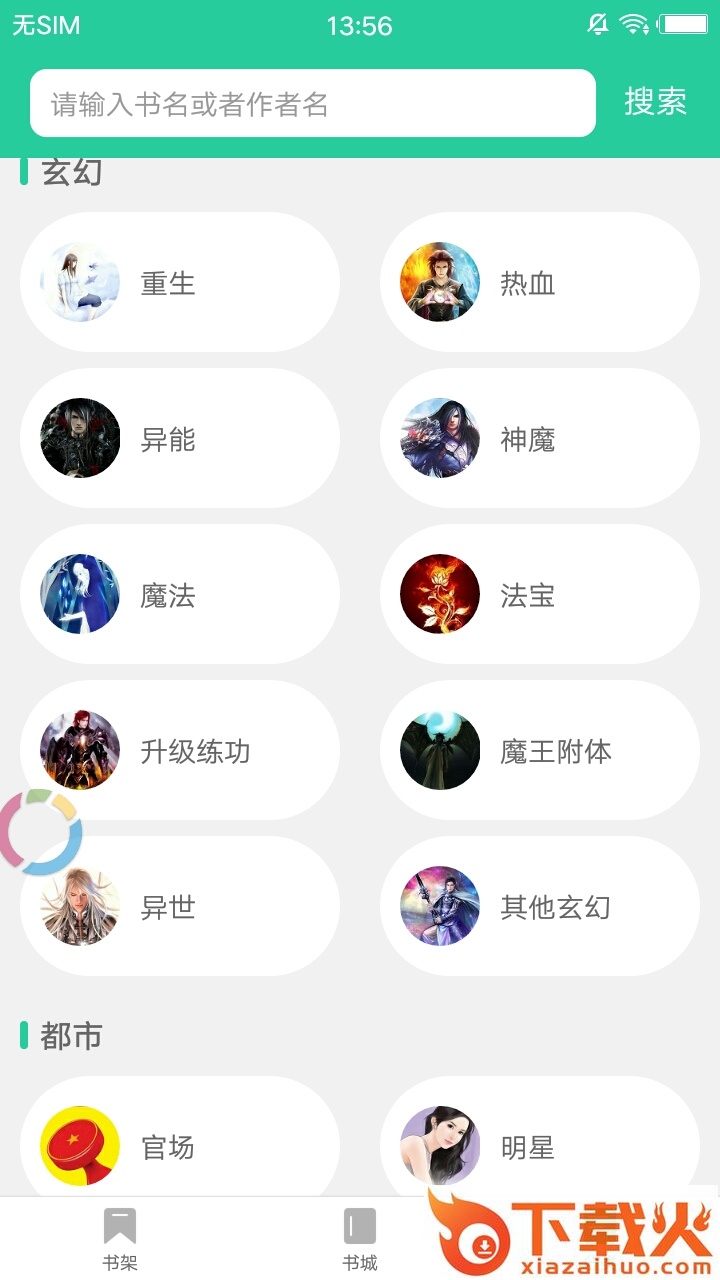Open the 明星 category
This screenshot has width=720, height=1280.
point(540,1145)
